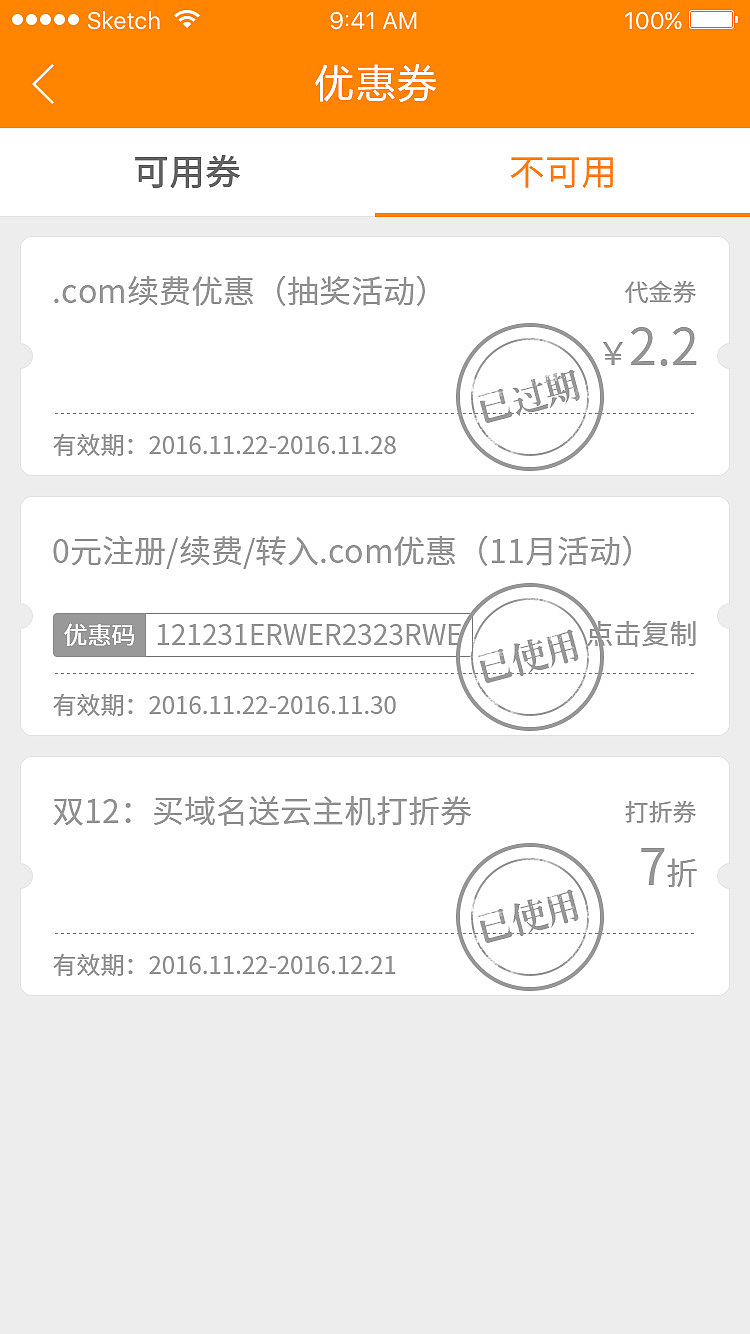Click the gray 优惠码 label badge
The height and width of the screenshot is (1334, 750).
pos(100,634)
